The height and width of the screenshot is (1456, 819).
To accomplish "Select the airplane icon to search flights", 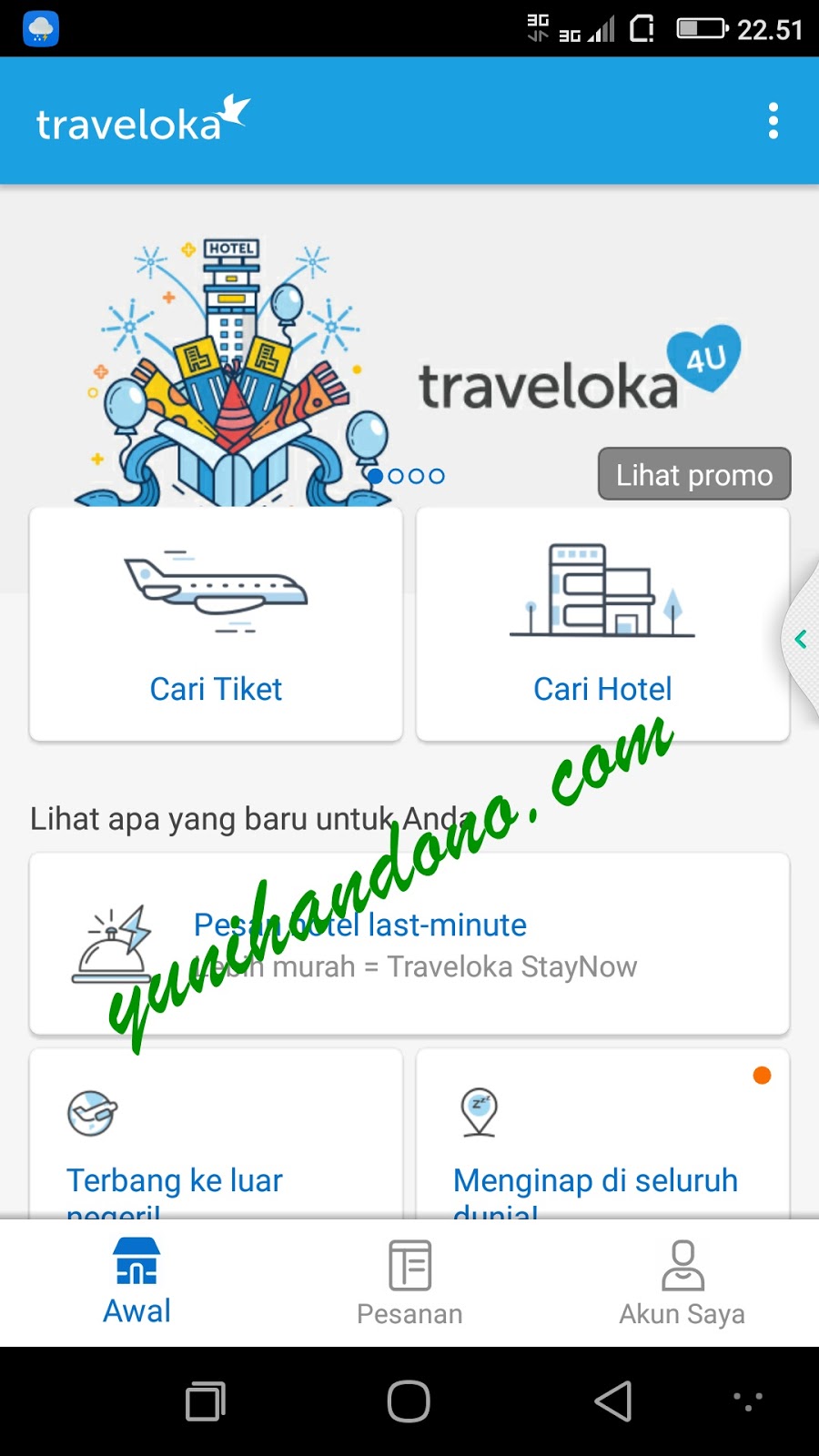I will [x=216, y=591].
